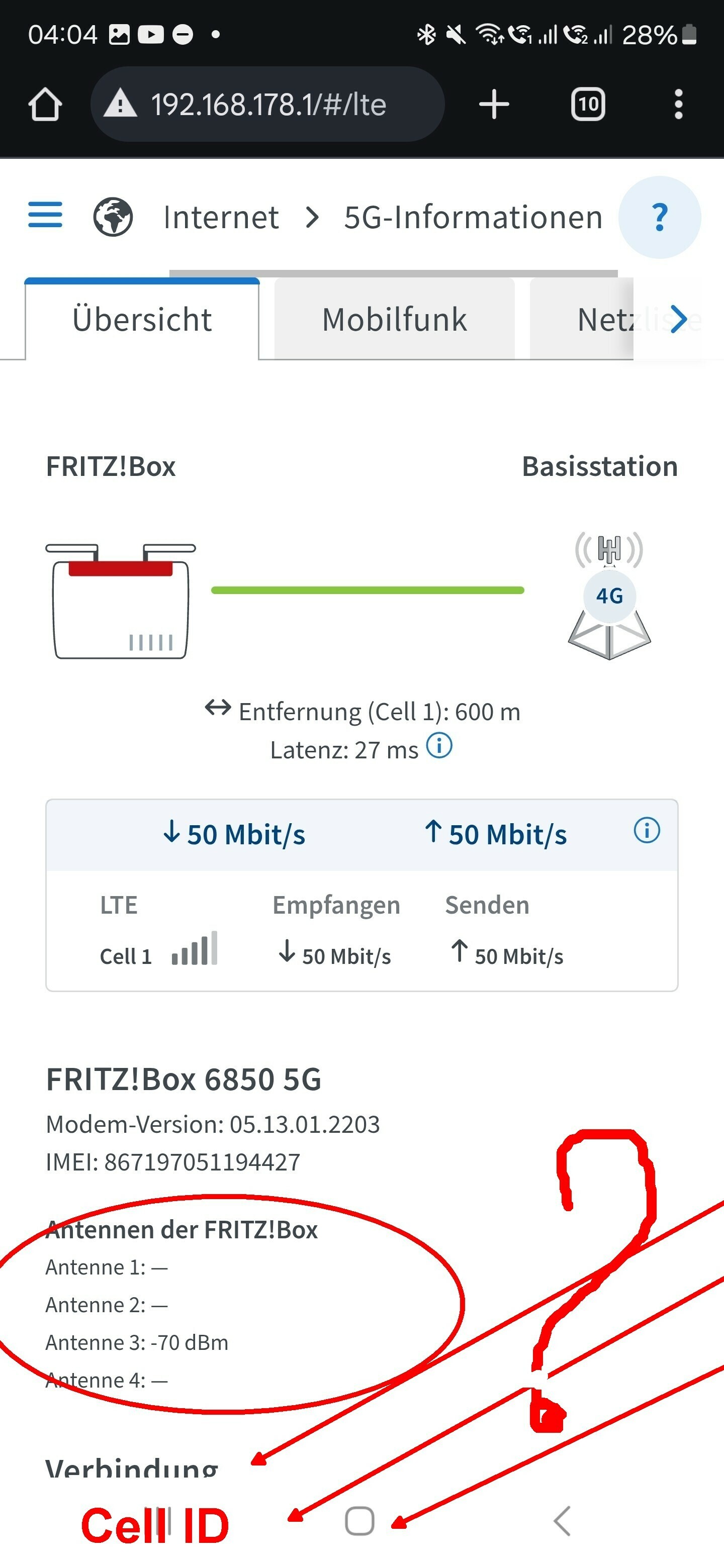This screenshot has height=1568, width=724.
Task: Tap the system home button
Action: coord(360,1521)
